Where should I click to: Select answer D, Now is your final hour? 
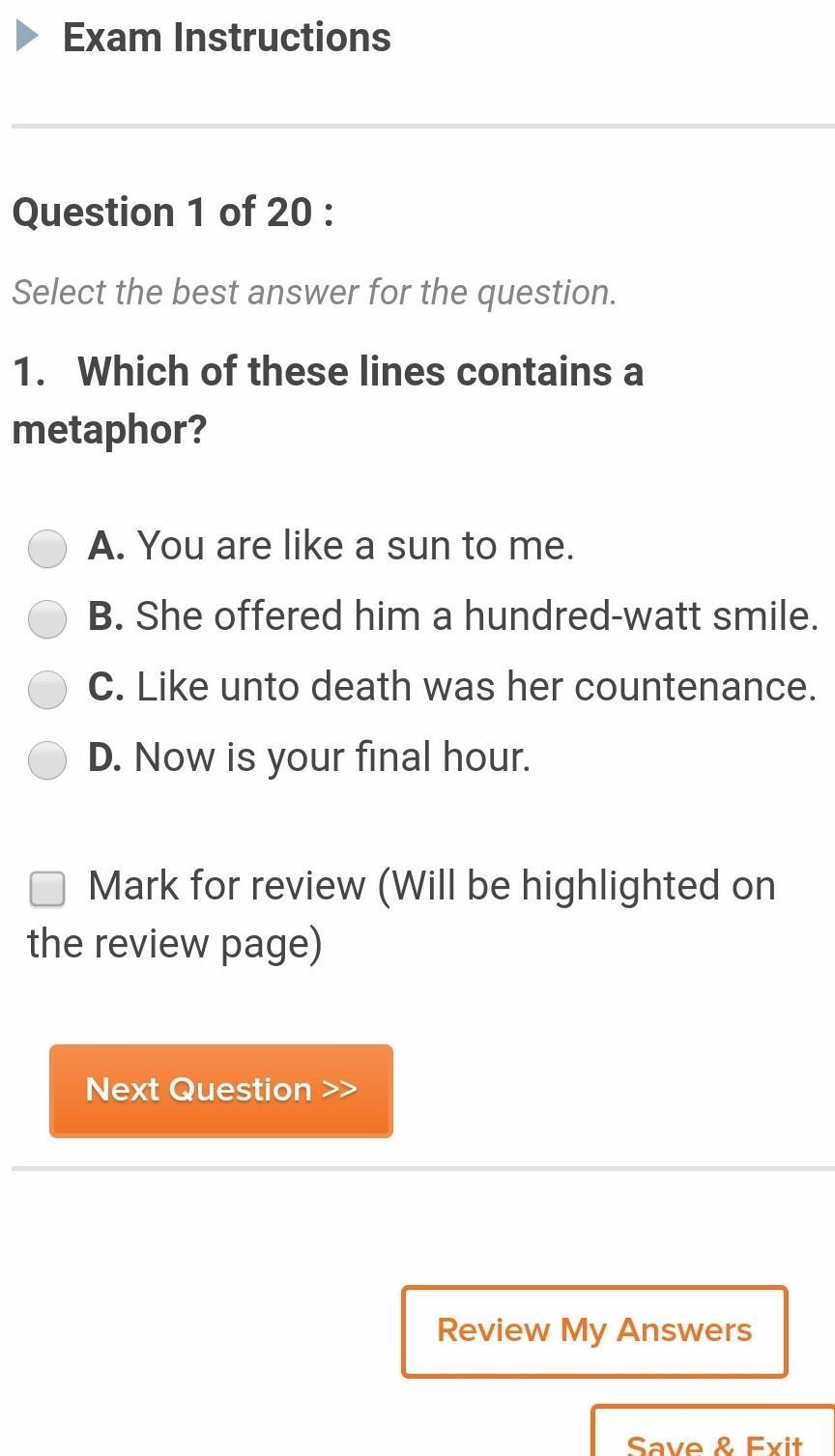46,759
